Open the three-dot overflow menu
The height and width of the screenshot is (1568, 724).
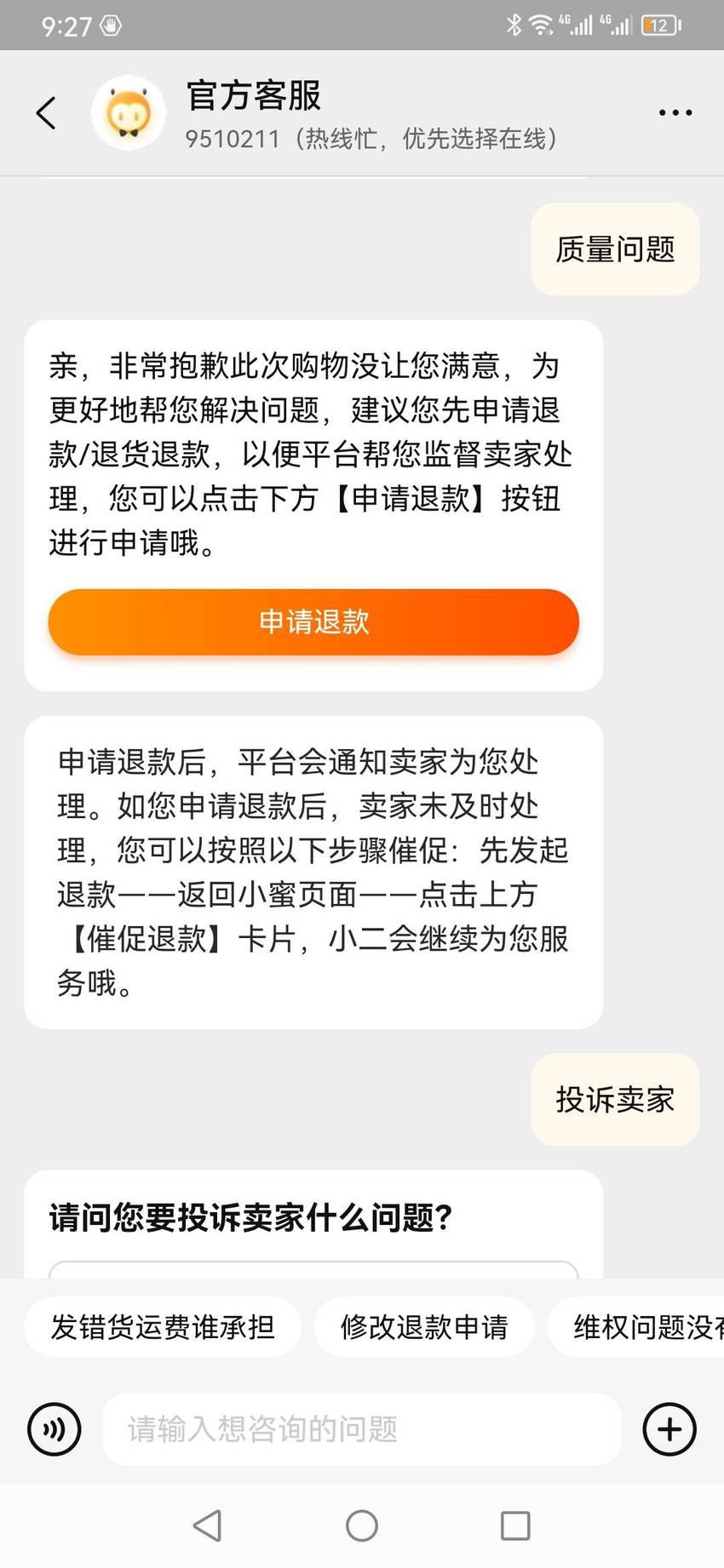675,112
